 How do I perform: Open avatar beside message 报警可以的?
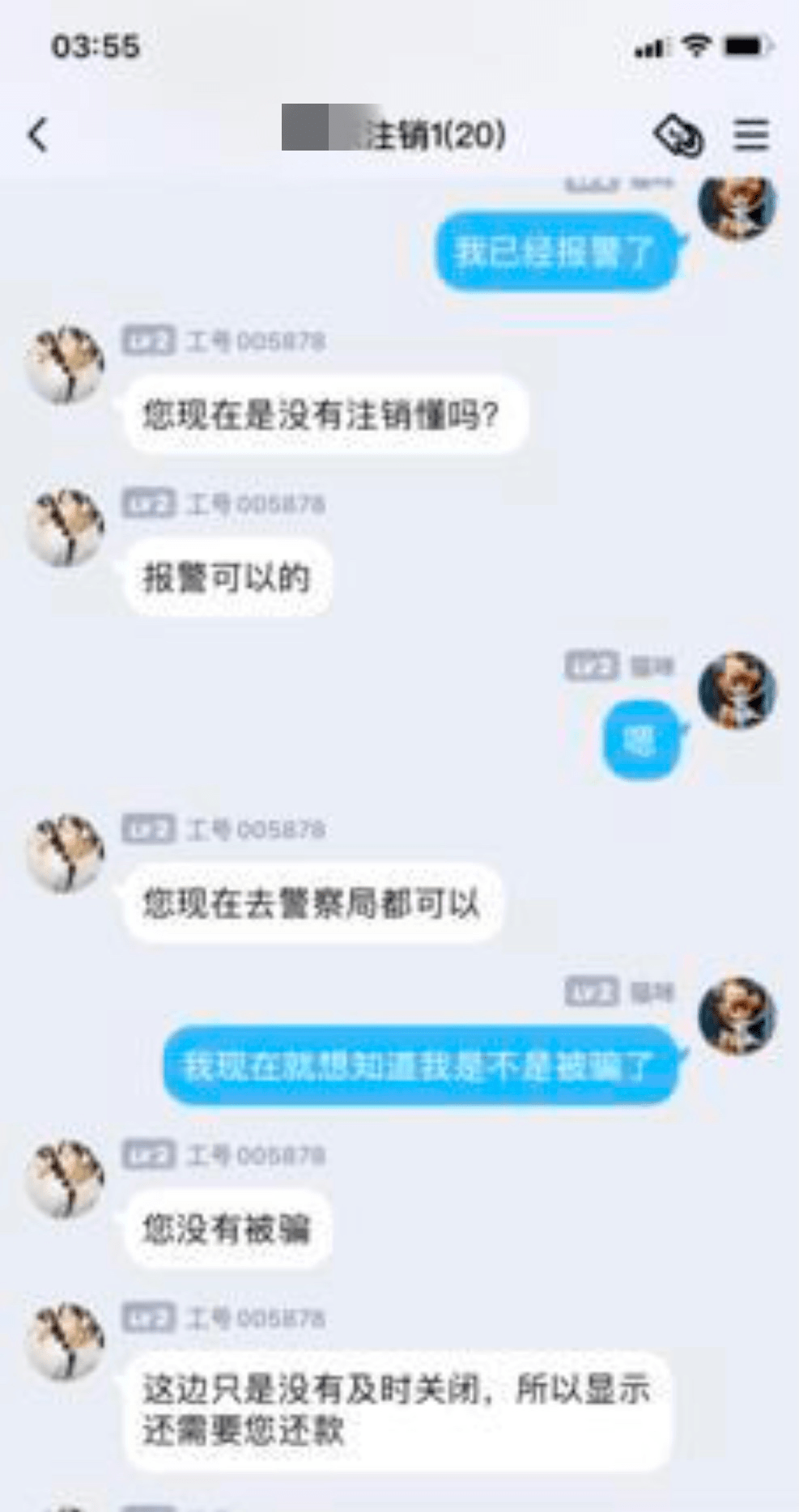click(66, 527)
